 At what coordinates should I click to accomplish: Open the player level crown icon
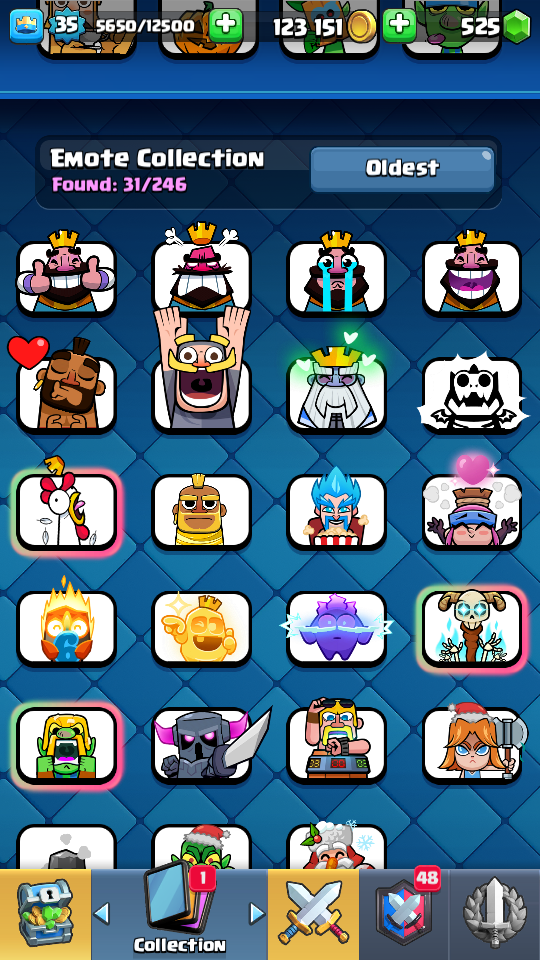26,26
